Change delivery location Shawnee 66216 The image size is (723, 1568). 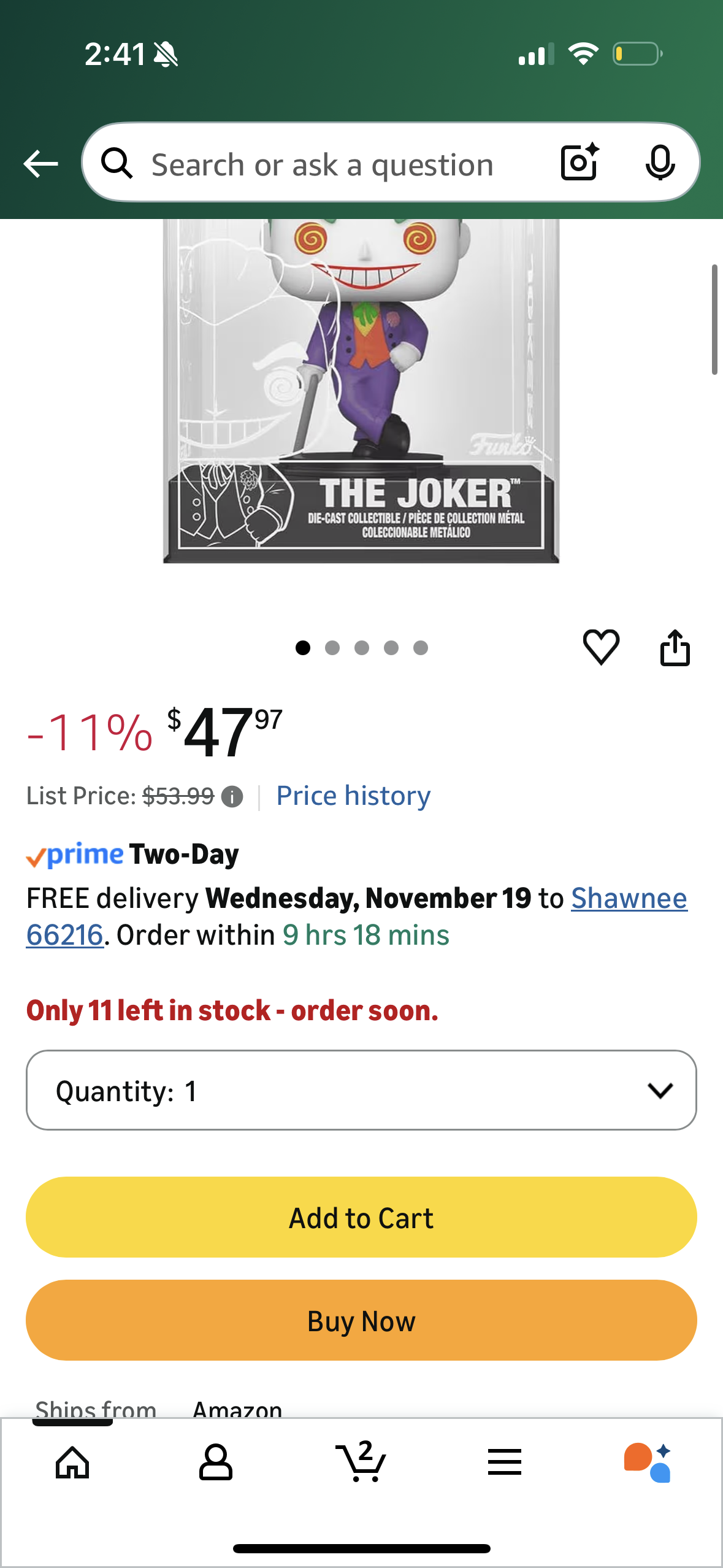tap(629, 899)
